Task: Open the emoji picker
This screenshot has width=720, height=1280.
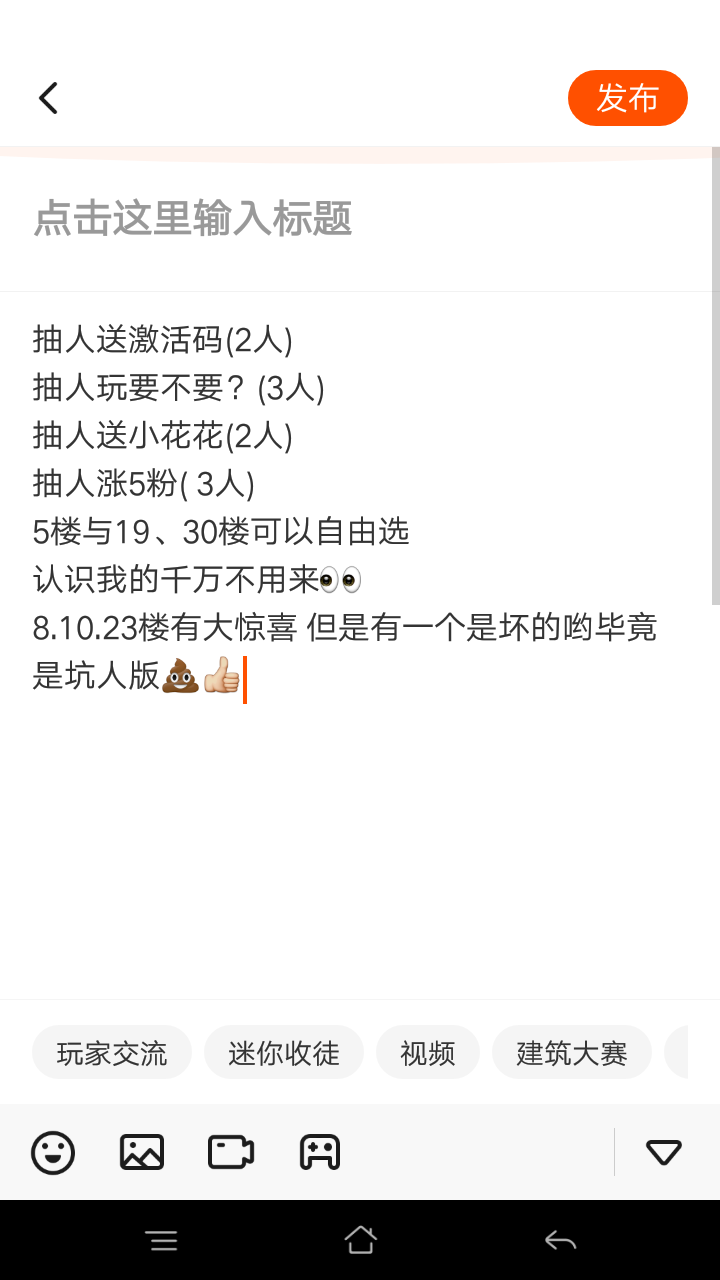Action: [x=53, y=1152]
